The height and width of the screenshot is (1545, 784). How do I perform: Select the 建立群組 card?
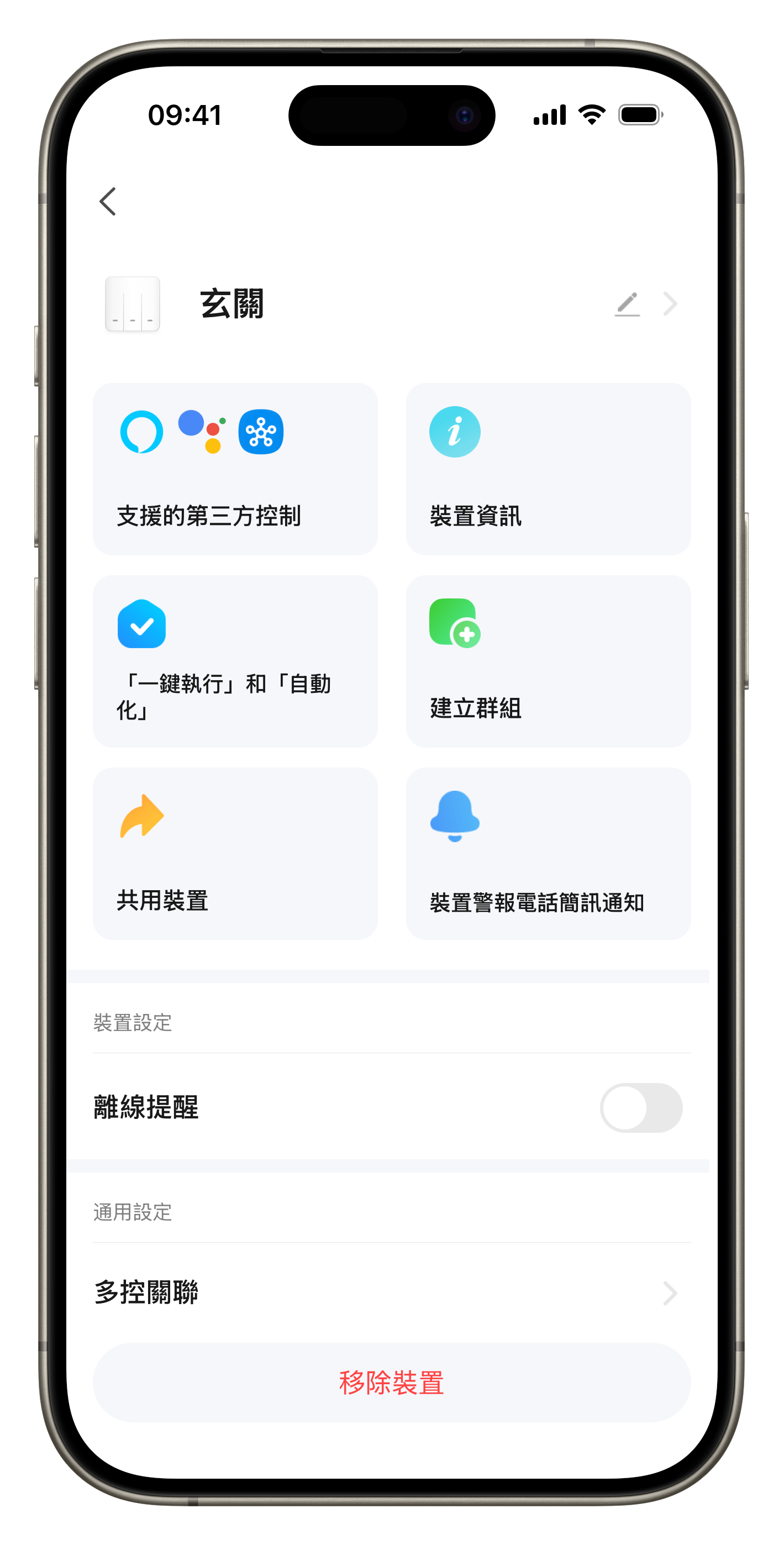[548, 661]
